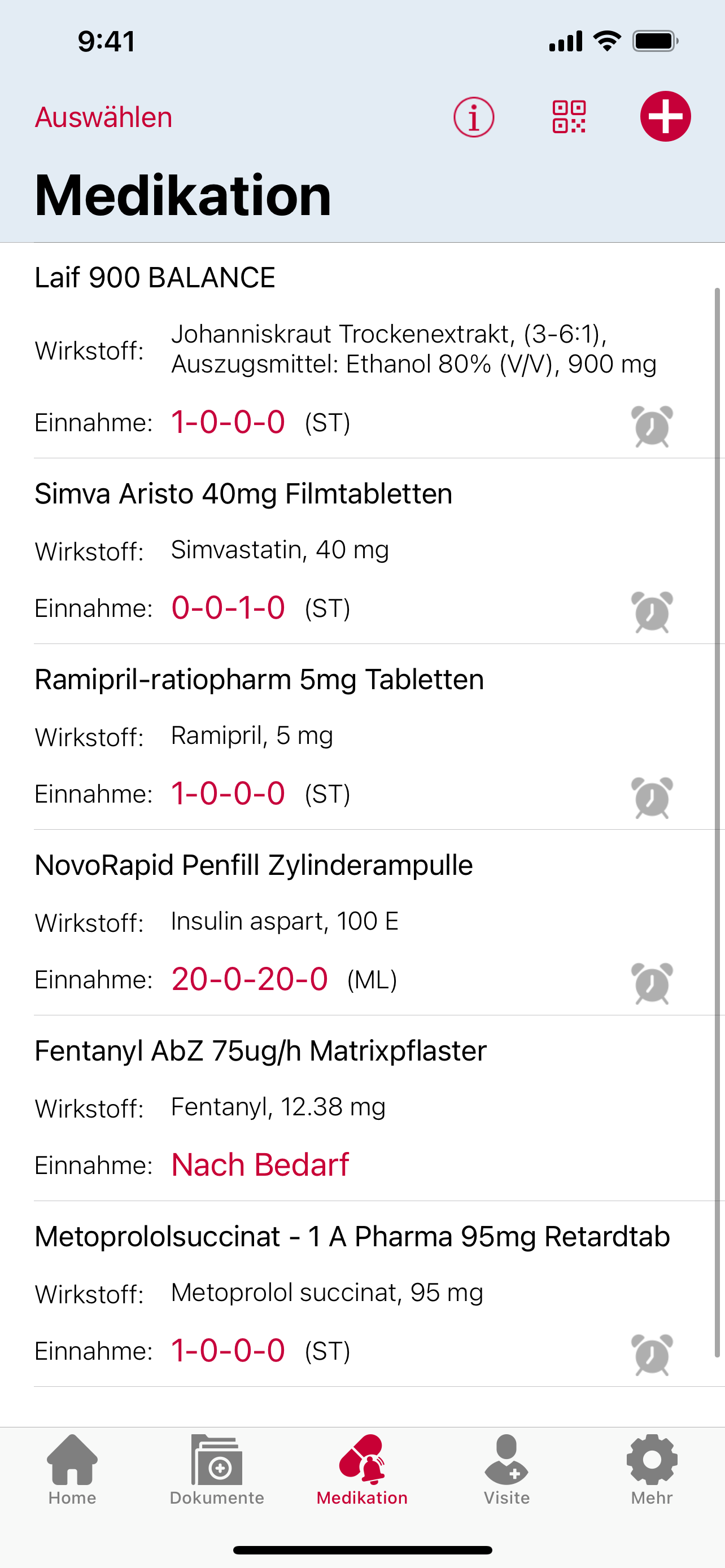Open Metoprololsuccinat 95mg Retardtab entry
The width and height of the screenshot is (725, 1568).
[x=362, y=1294]
